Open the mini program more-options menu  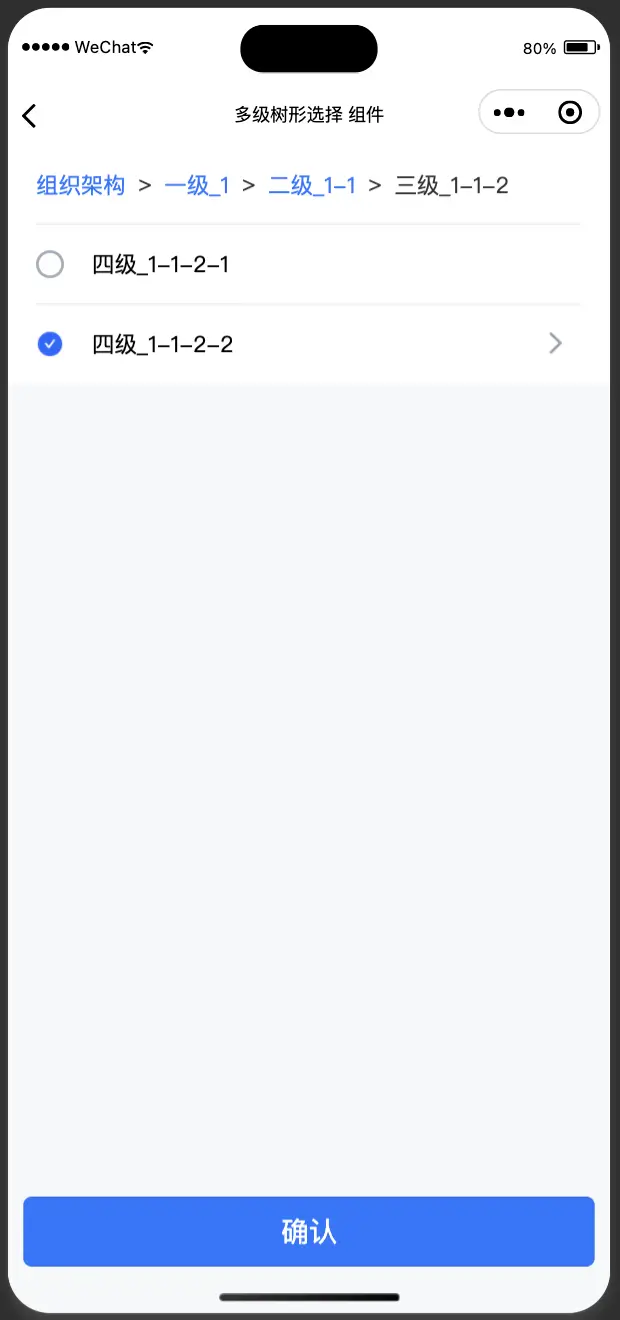(x=509, y=113)
